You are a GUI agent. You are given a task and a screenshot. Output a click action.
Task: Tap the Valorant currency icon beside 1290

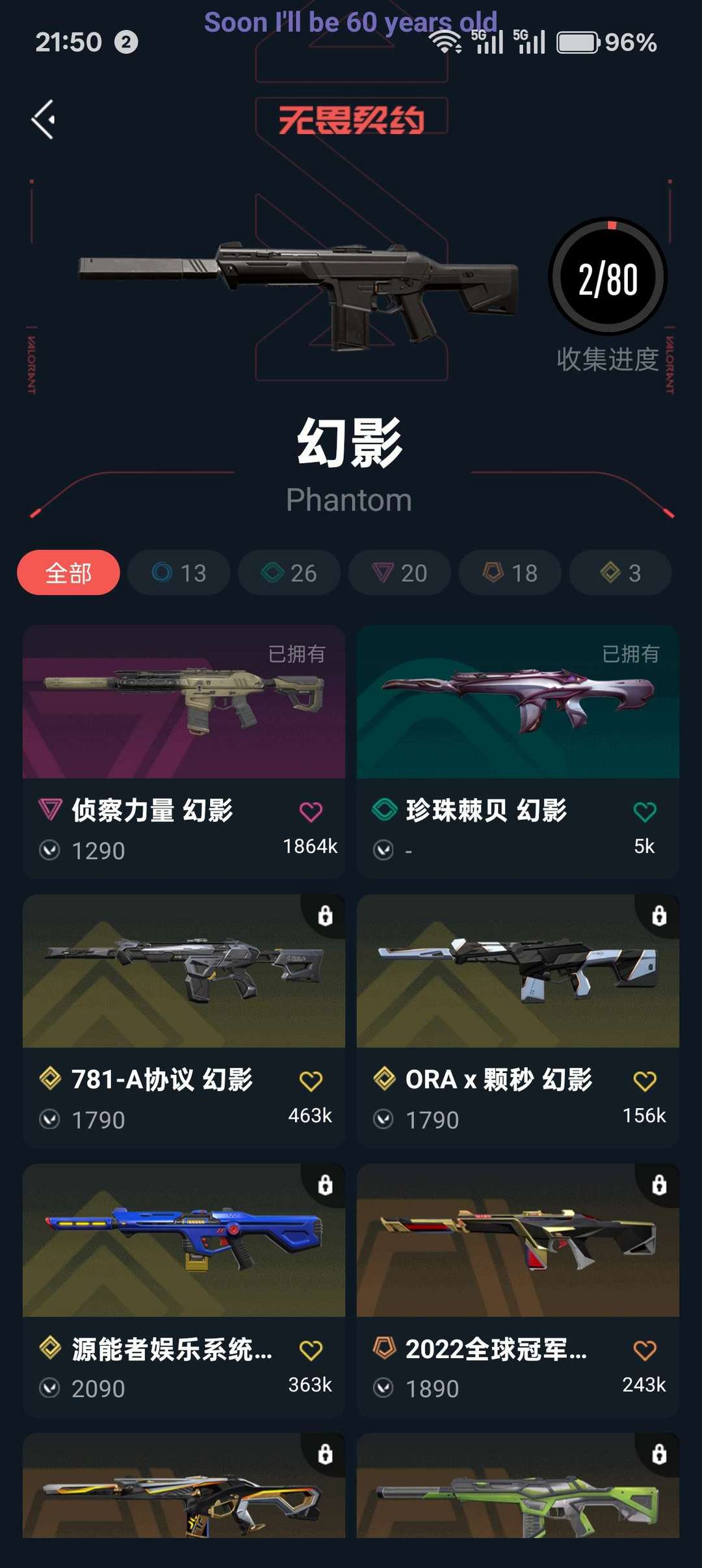click(x=51, y=849)
